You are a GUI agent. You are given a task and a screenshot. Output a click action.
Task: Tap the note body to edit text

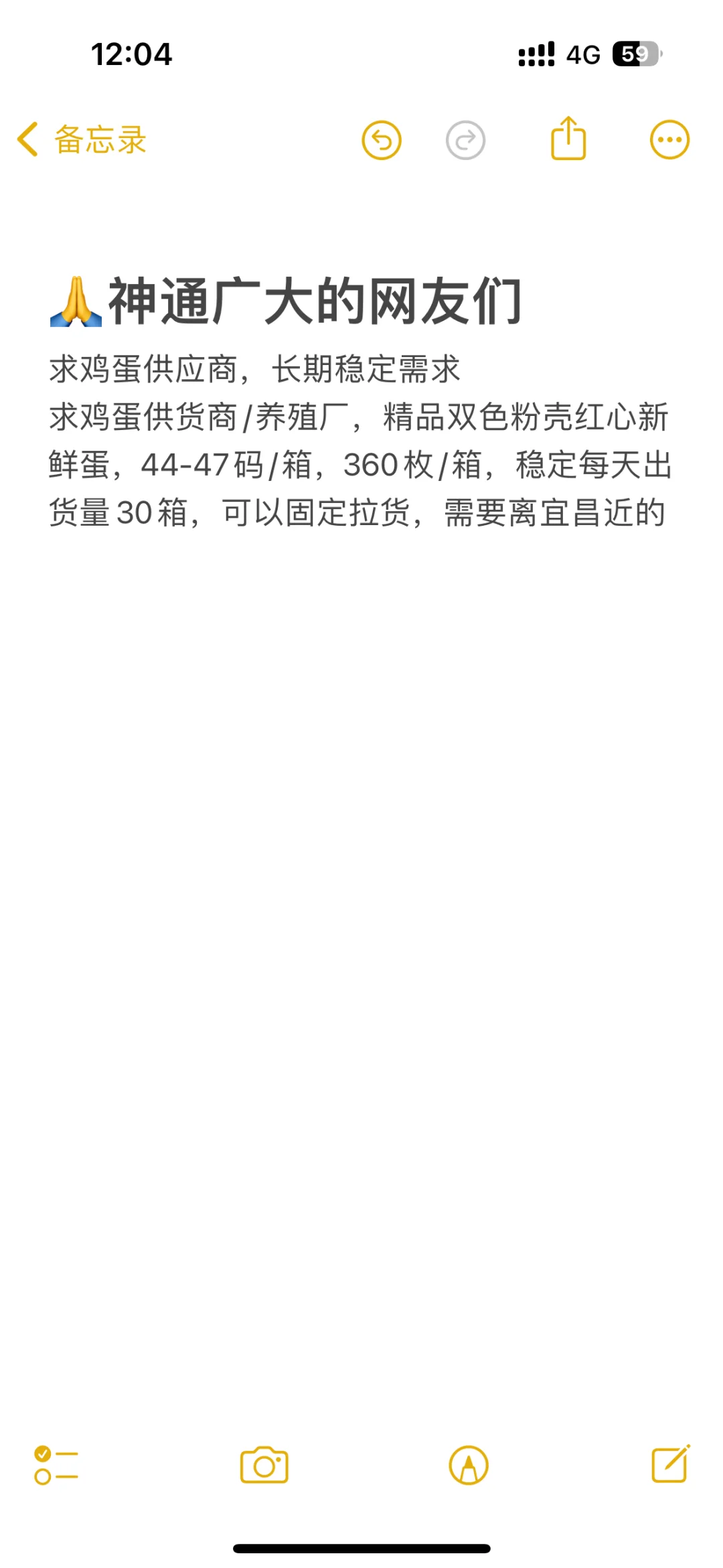(x=360, y=440)
